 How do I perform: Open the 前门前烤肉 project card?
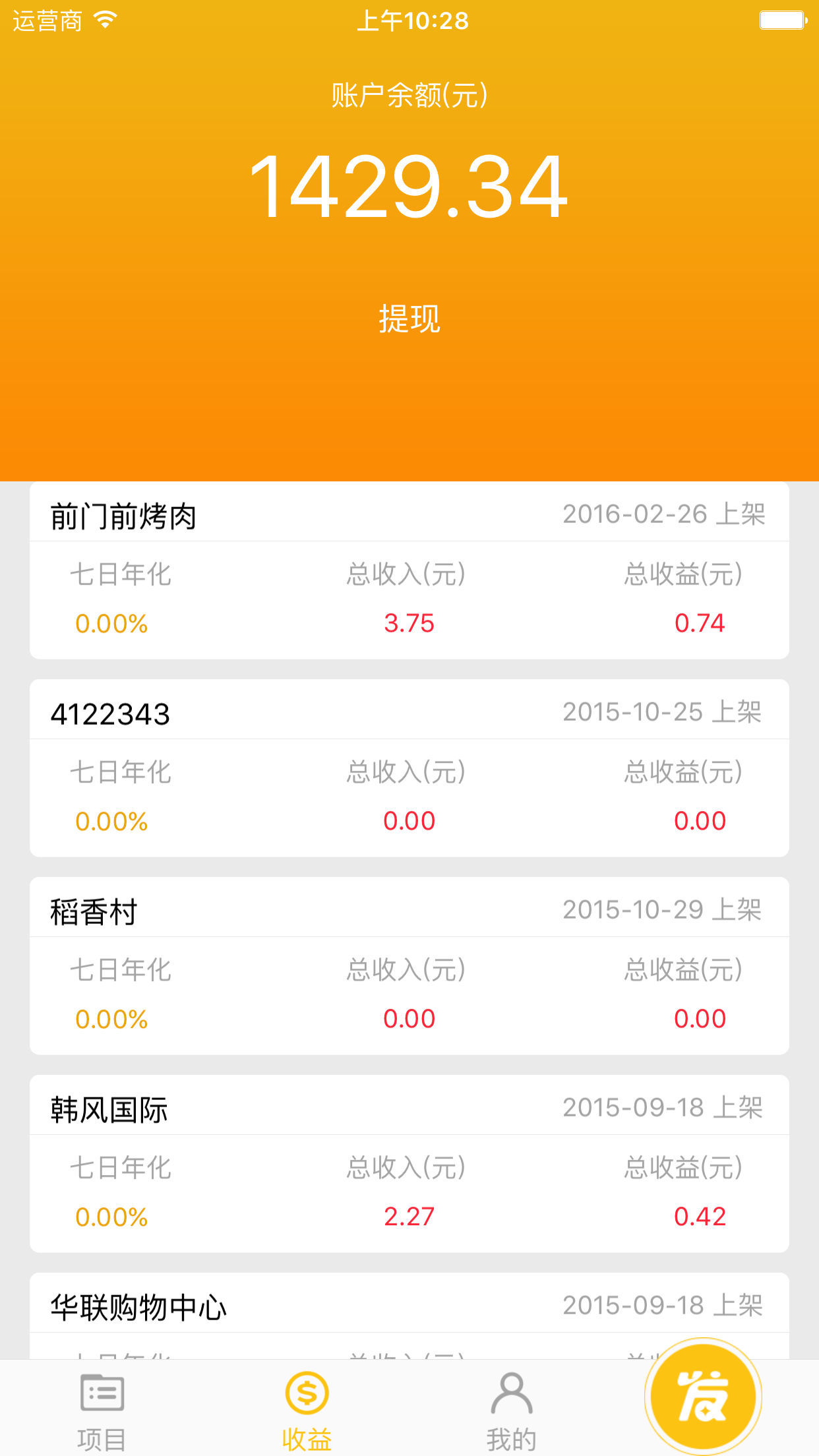pyautogui.click(x=409, y=570)
